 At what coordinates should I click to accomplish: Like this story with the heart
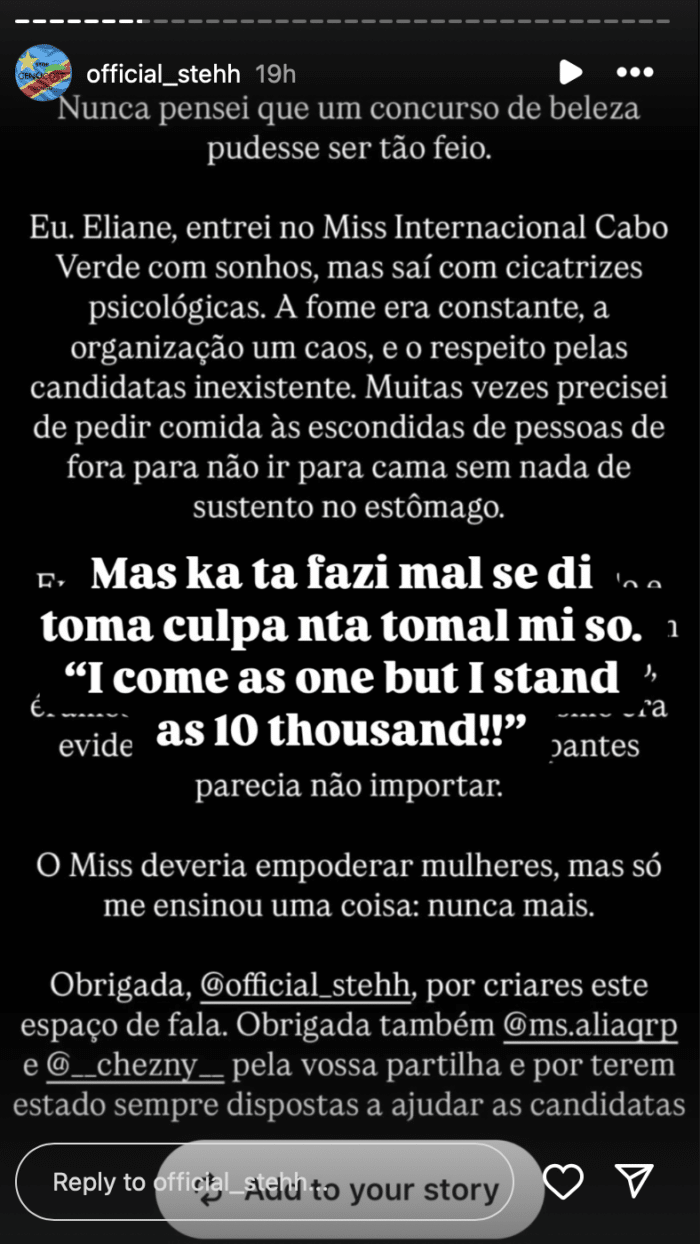[564, 1182]
